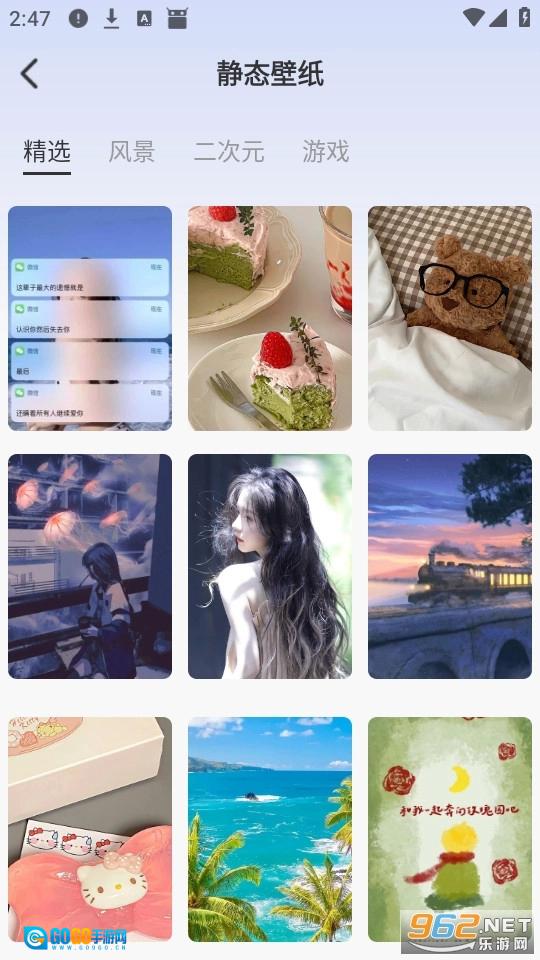Open the matcha strawberry cake wallpaper
Image resolution: width=540 pixels, height=960 pixels.
tap(270, 318)
